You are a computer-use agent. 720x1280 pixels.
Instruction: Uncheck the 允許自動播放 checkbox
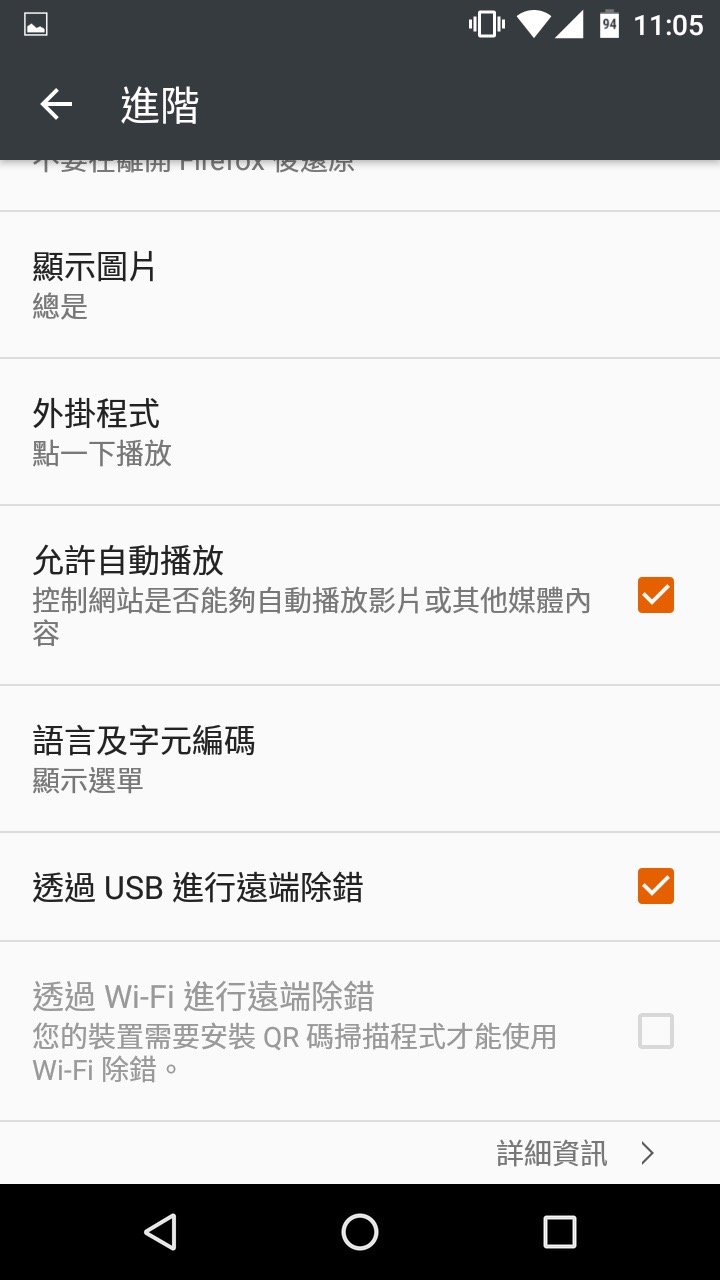656,595
